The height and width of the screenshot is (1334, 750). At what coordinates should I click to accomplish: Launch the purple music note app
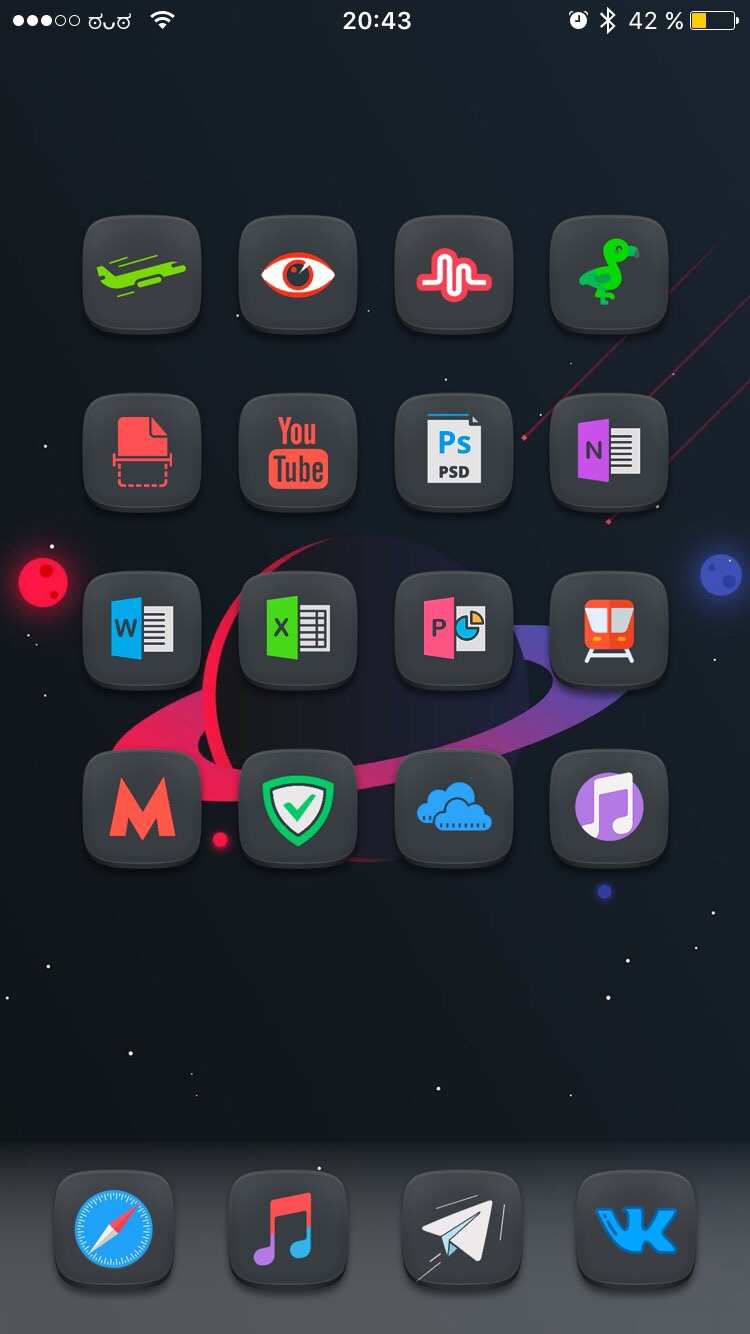point(609,808)
